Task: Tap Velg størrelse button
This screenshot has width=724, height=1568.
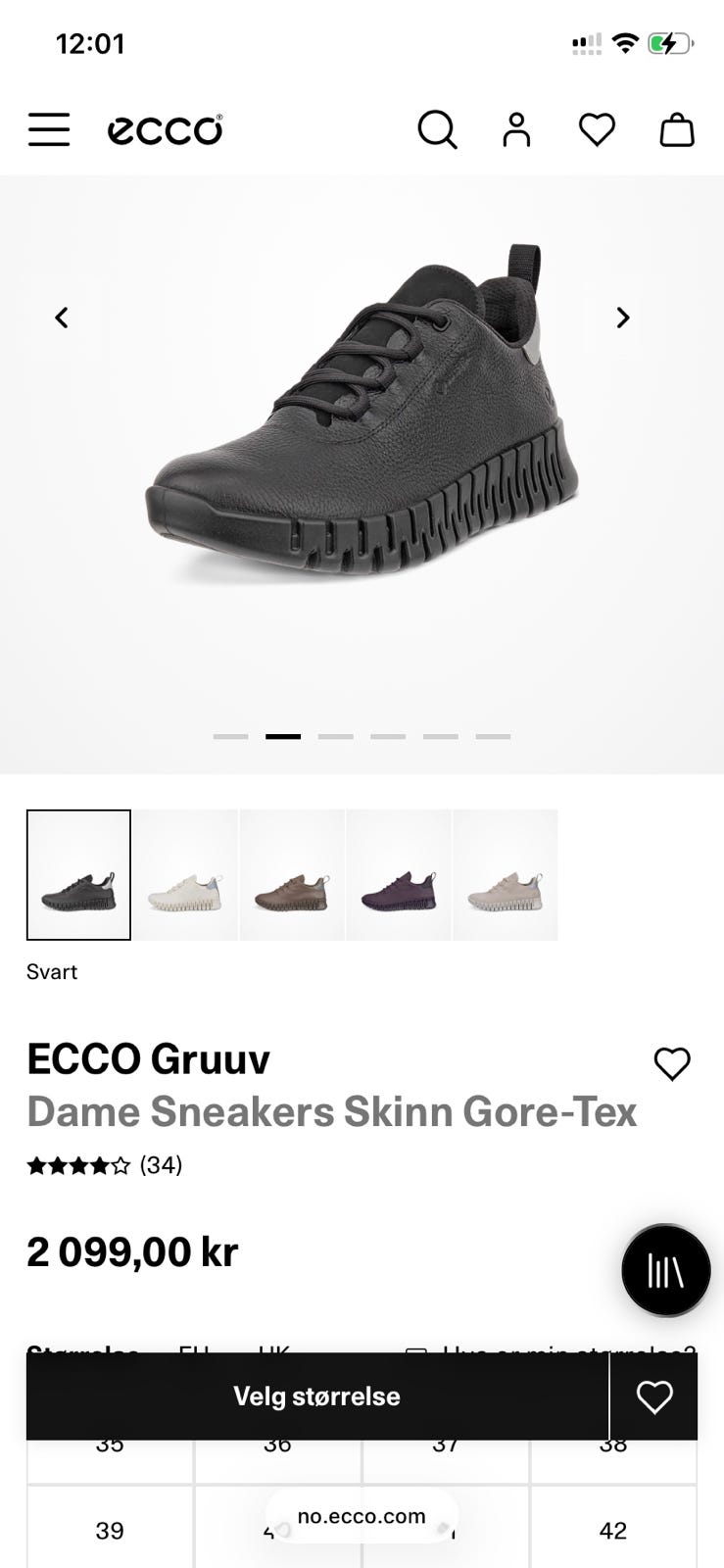Action: (317, 1396)
